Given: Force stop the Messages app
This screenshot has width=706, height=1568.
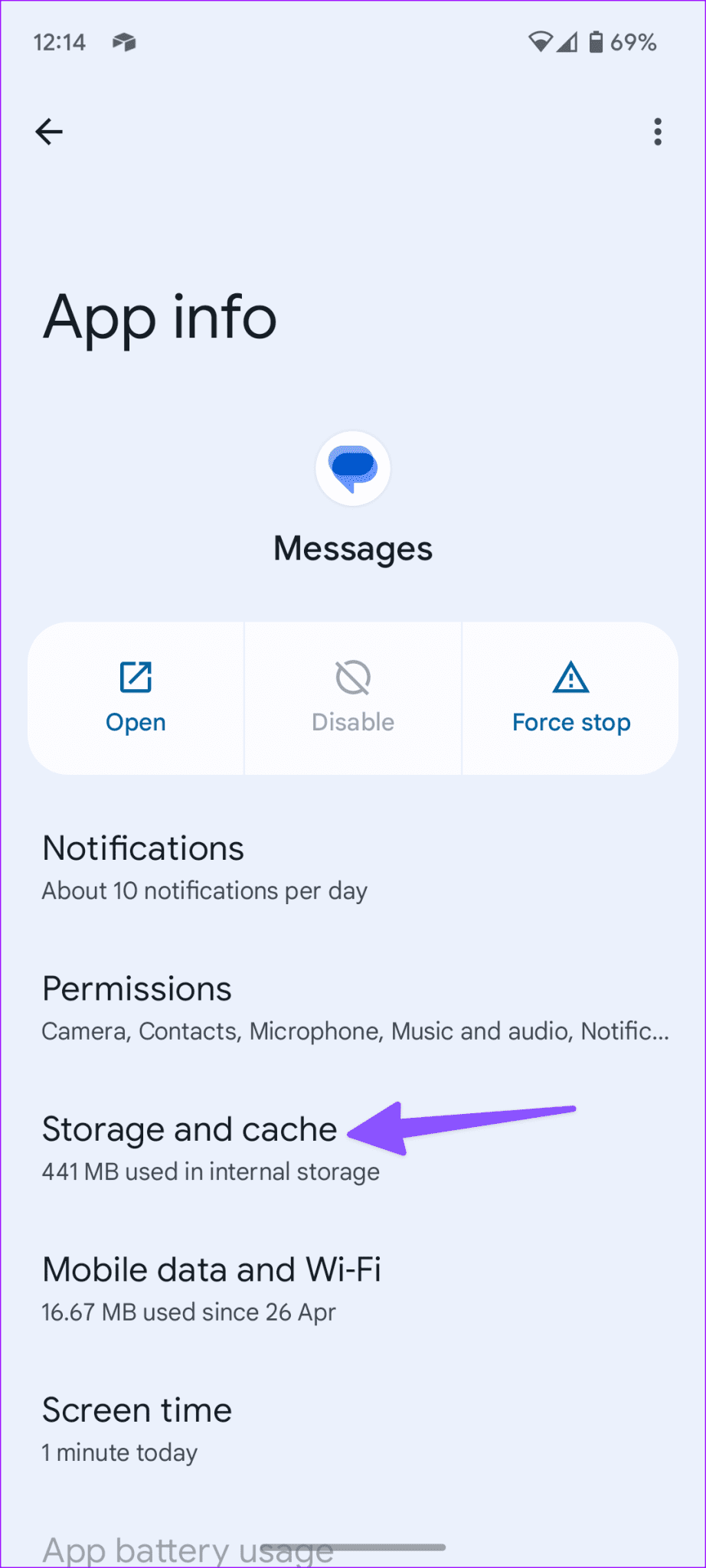Looking at the screenshot, I should 570,698.
